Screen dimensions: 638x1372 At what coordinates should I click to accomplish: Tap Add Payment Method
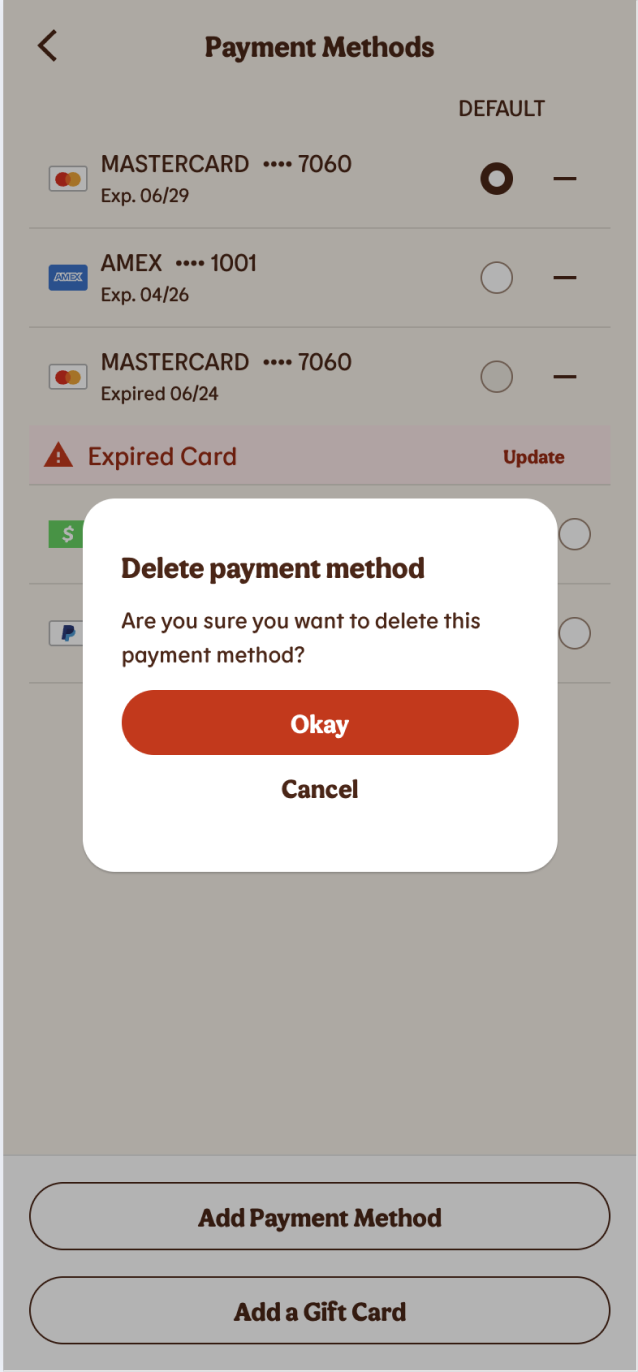tap(320, 1217)
